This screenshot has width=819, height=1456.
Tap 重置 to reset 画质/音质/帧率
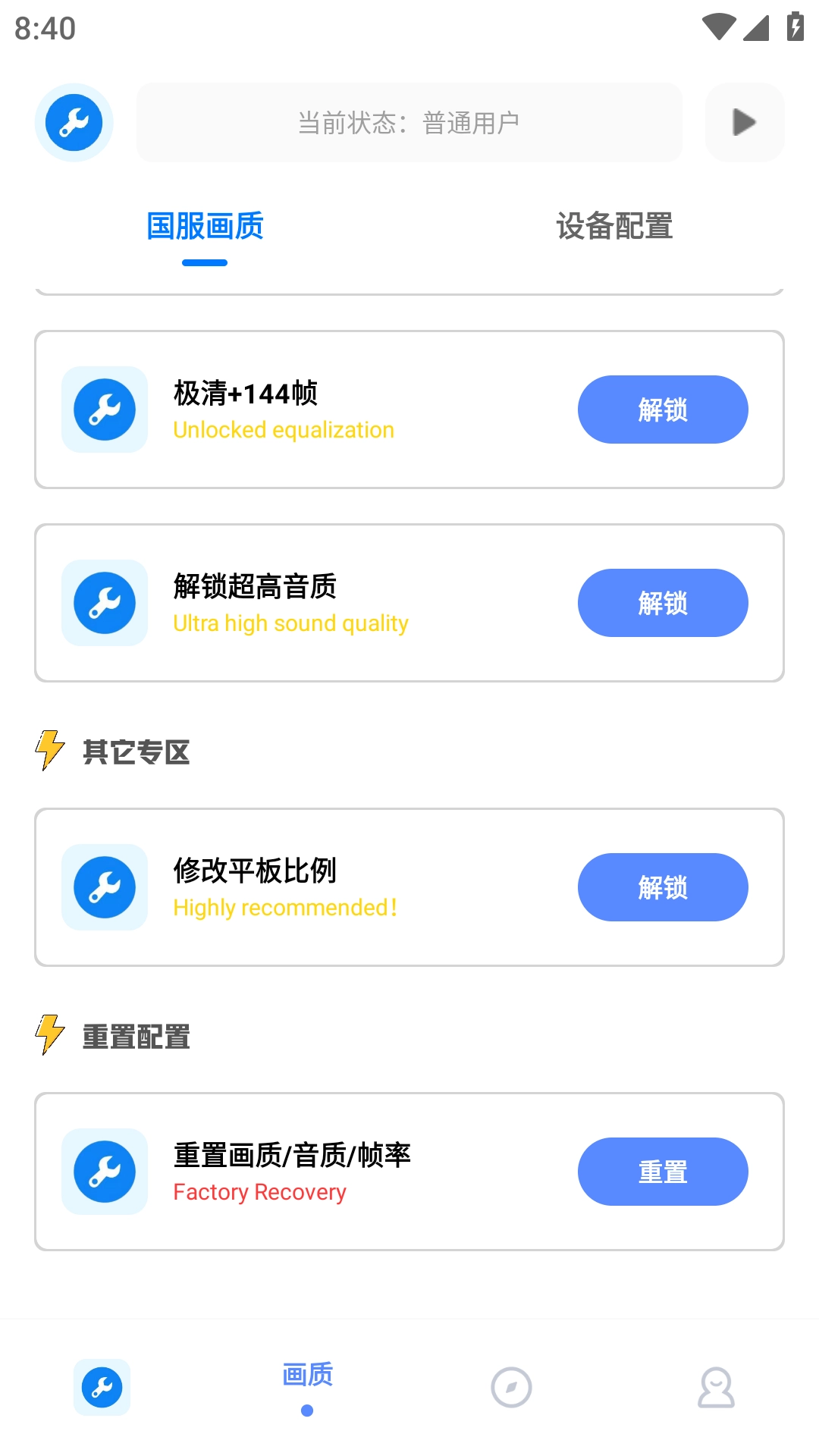point(662,1172)
